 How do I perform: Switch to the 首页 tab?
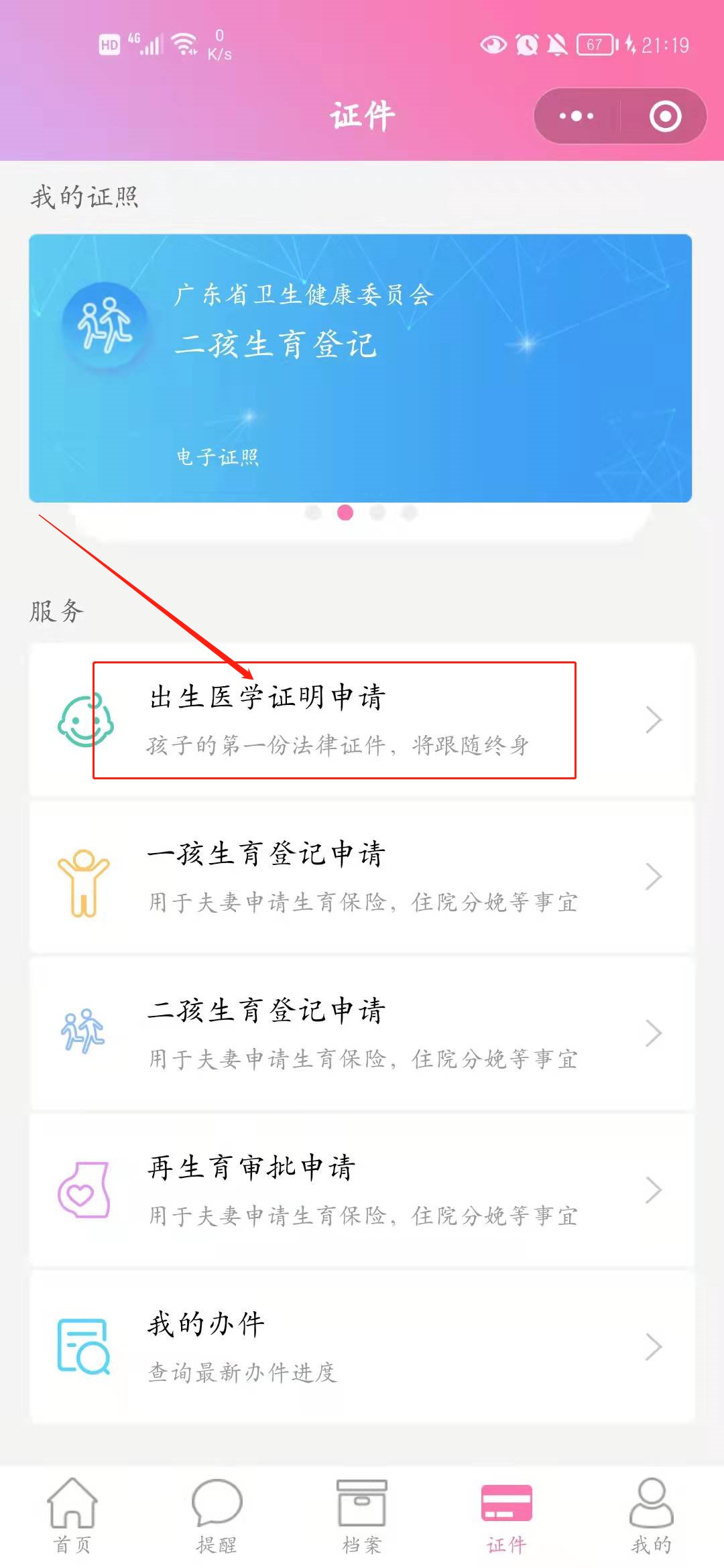click(72, 1516)
